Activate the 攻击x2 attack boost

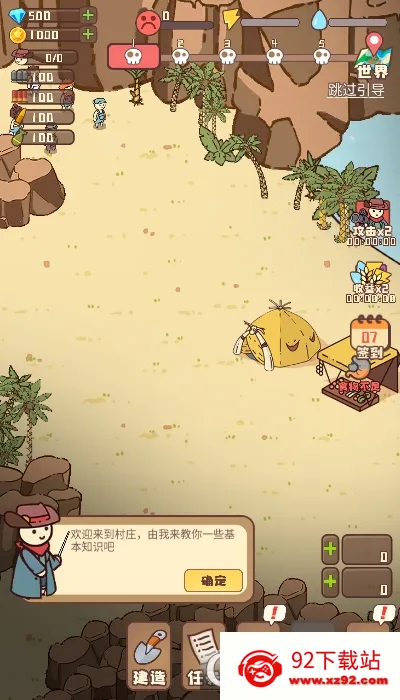(x=371, y=221)
